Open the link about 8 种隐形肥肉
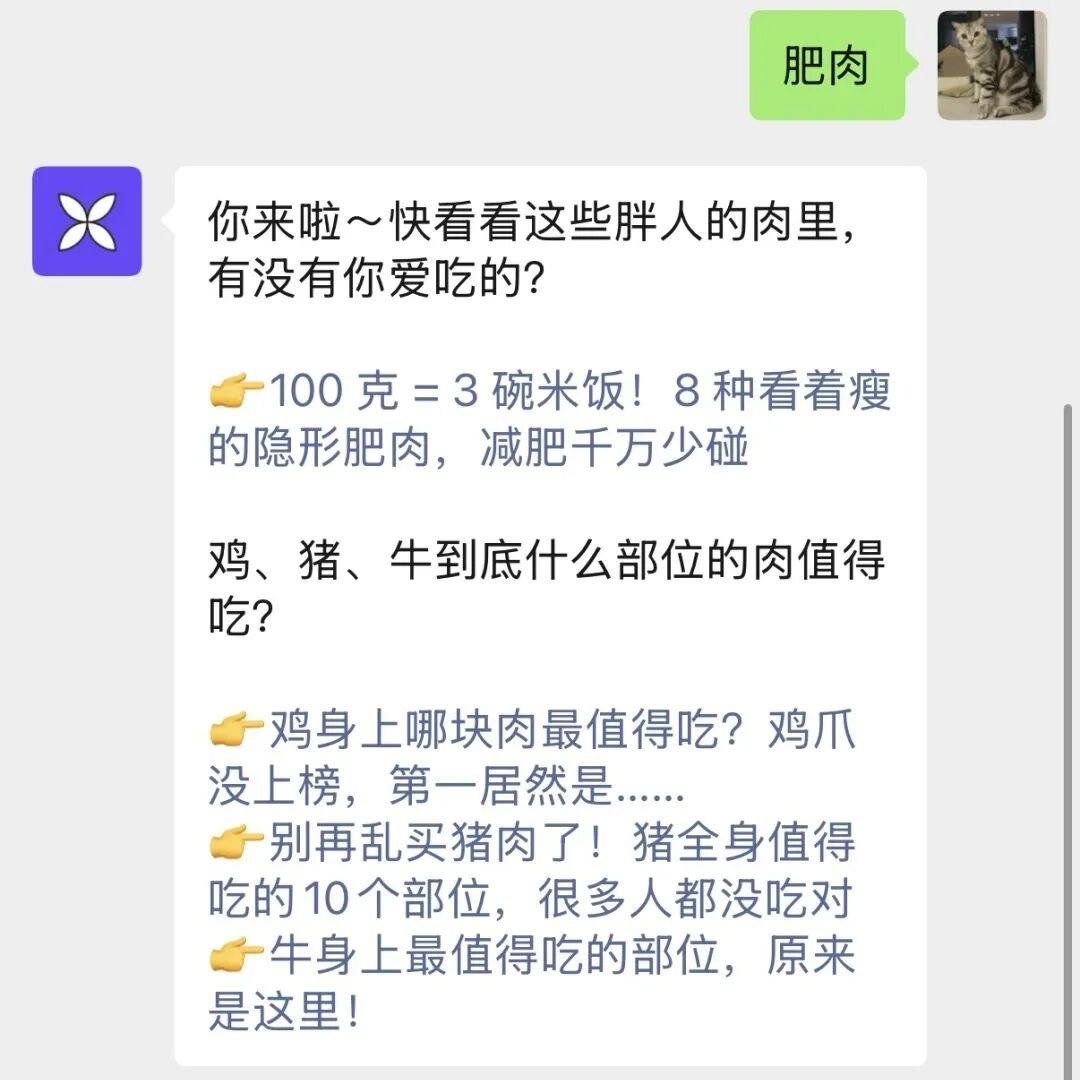Image resolution: width=1080 pixels, height=1080 pixels. click(x=550, y=421)
